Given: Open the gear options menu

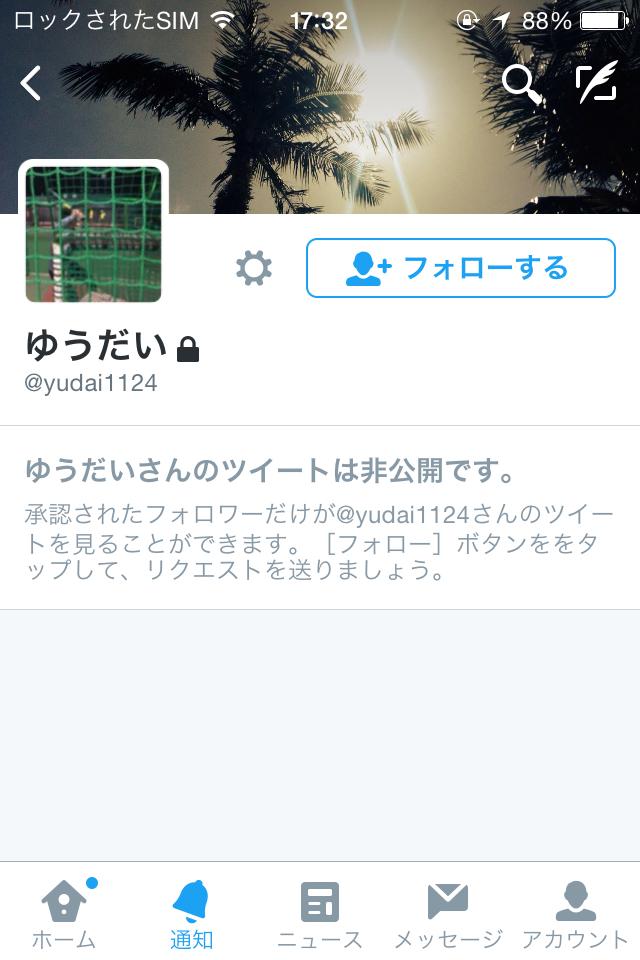Looking at the screenshot, I should [x=254, y=268].
